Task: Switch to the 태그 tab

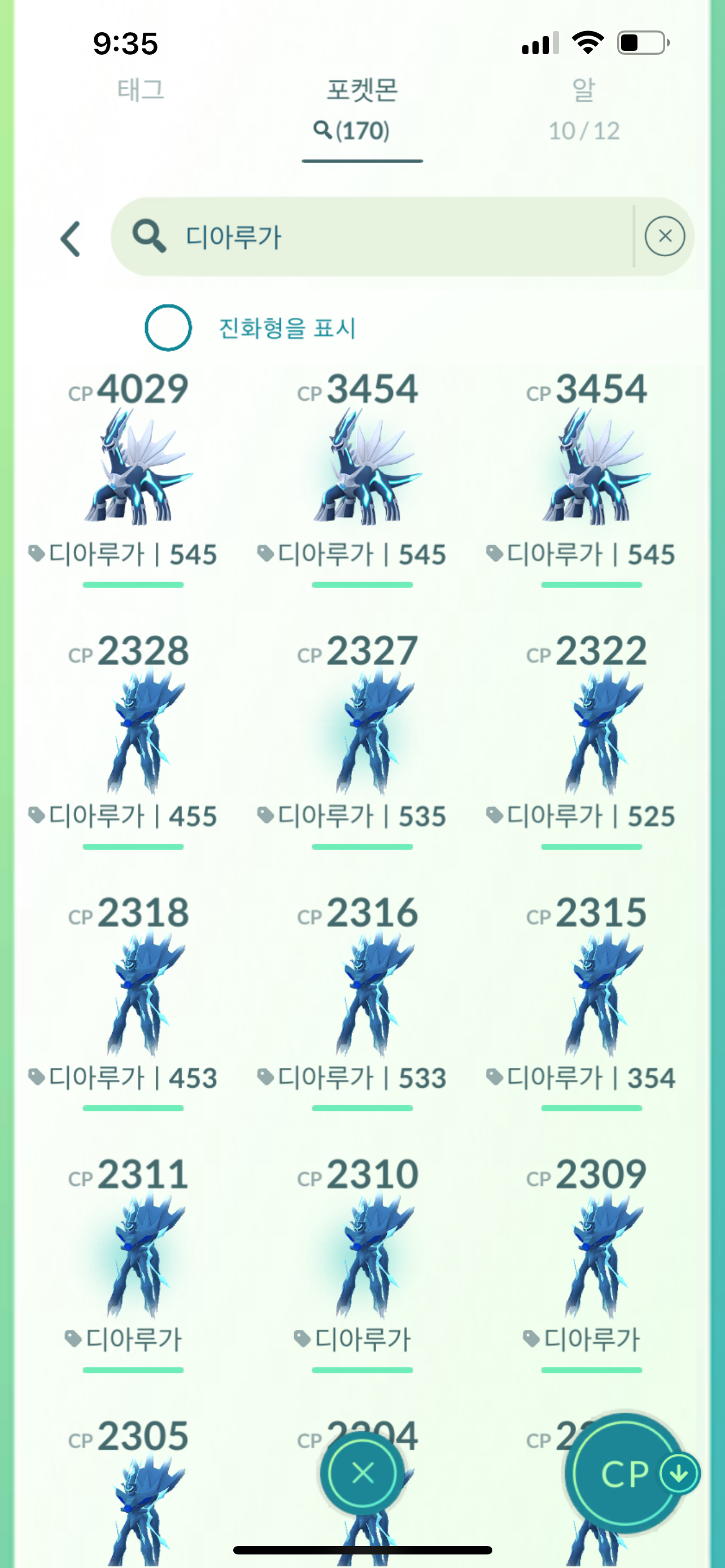Action: tap(141, 91)
